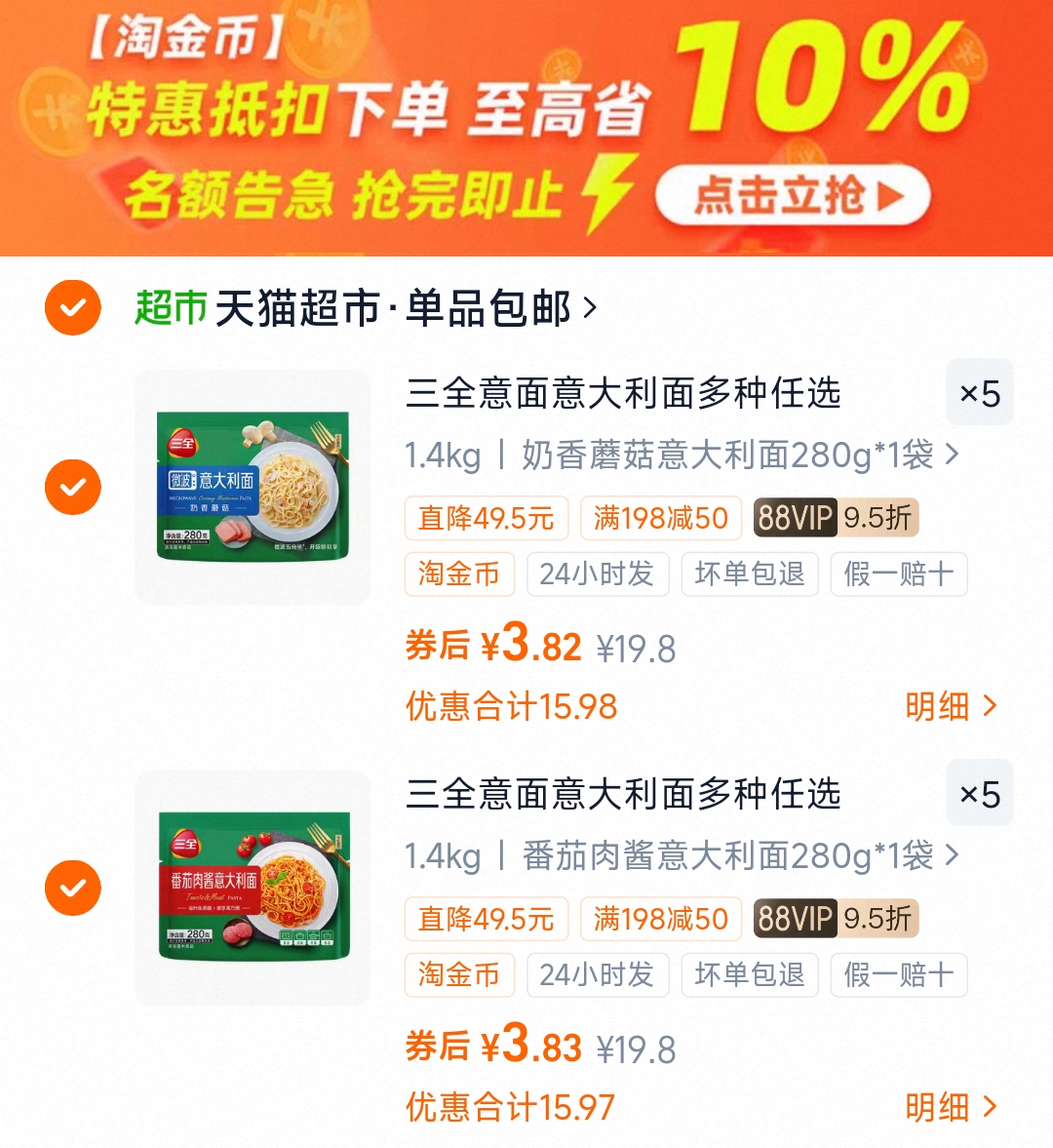Click the 坏单包退 guarantee tag
1053x1148 pixels.
coord(750,574)
